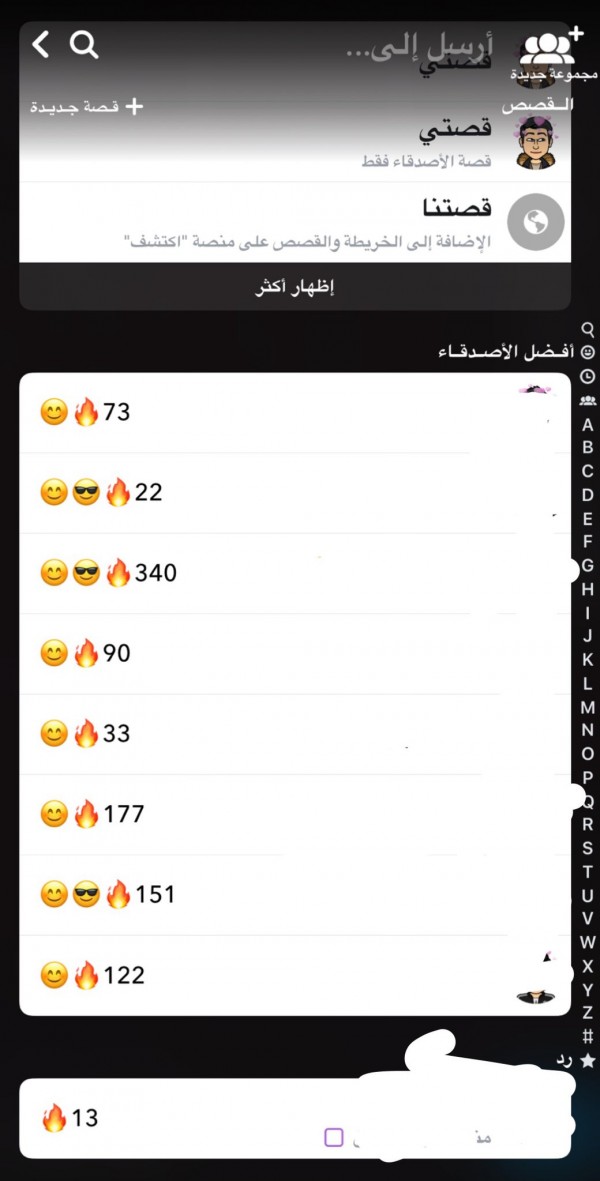Image resolution: width=600 pixels, height=1181 pixels.
Task: Go back with the arrow icon
Action: click(40, 44)
